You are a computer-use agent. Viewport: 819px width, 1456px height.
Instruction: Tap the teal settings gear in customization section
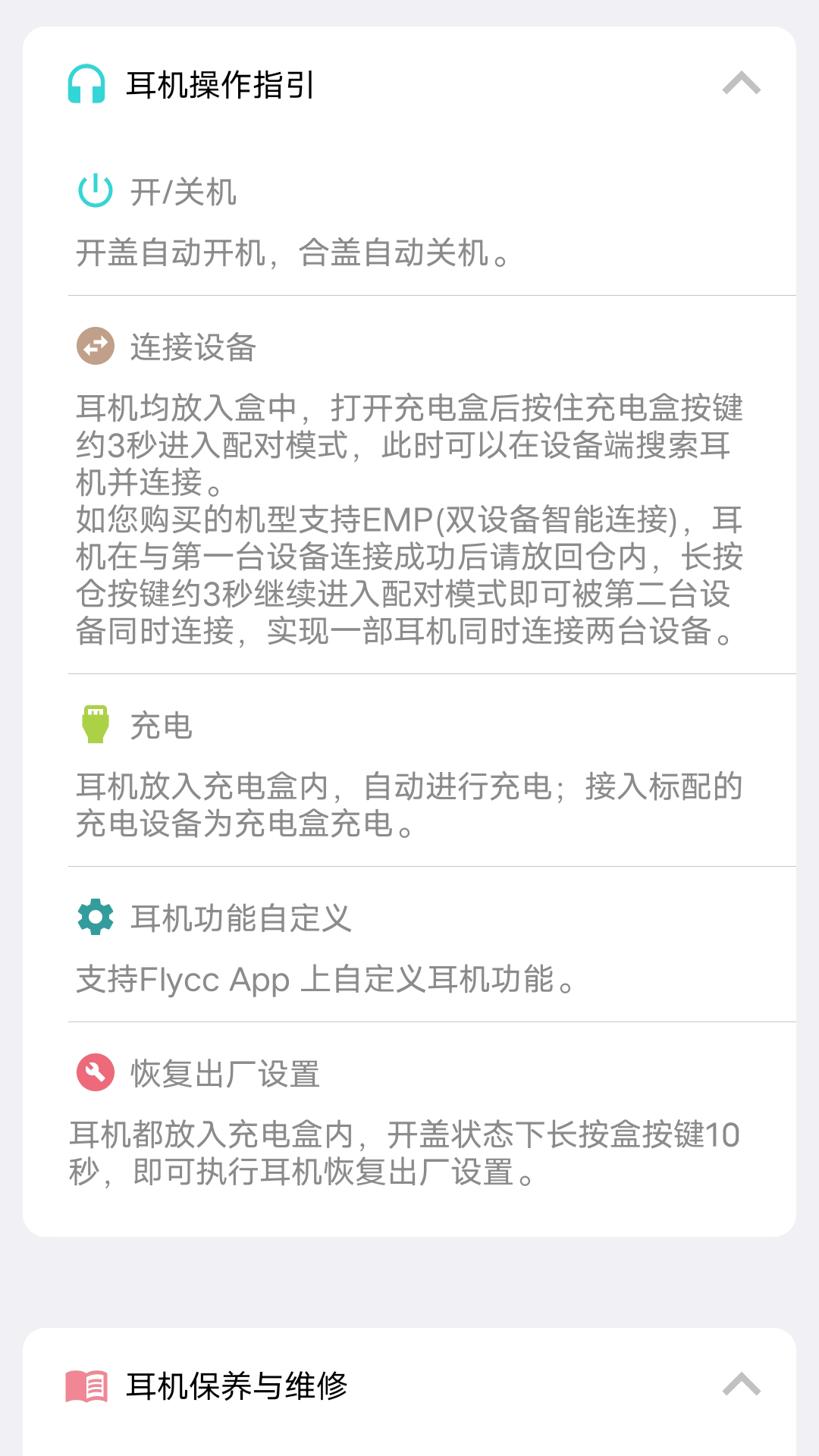click(x=95, y=917)
